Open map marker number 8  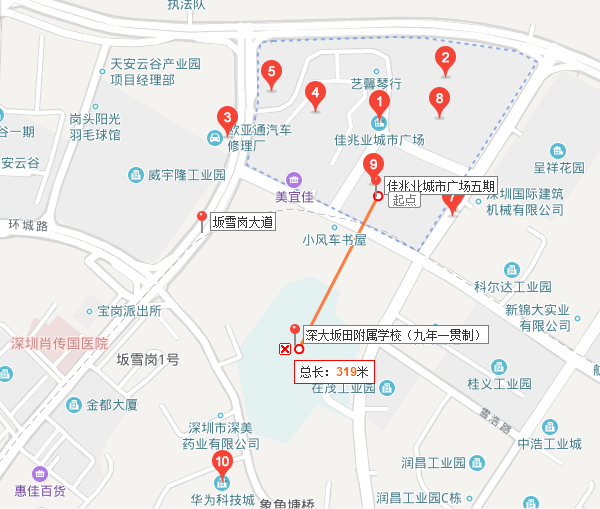point(437,99)
